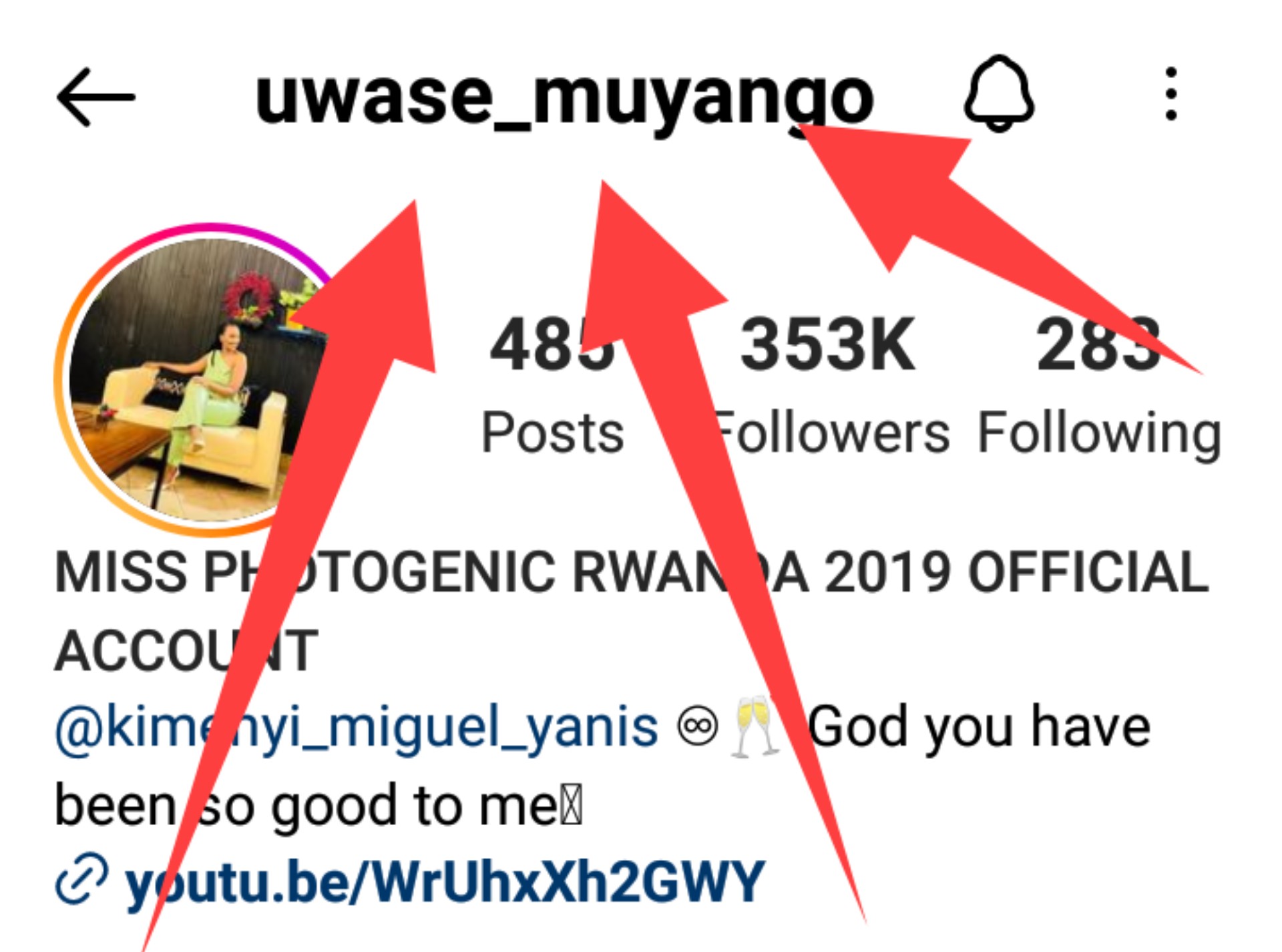Open the @kimenyi_miguel_yanis mention
This screenshot has width=1282, height=952.
click(357, 728)
